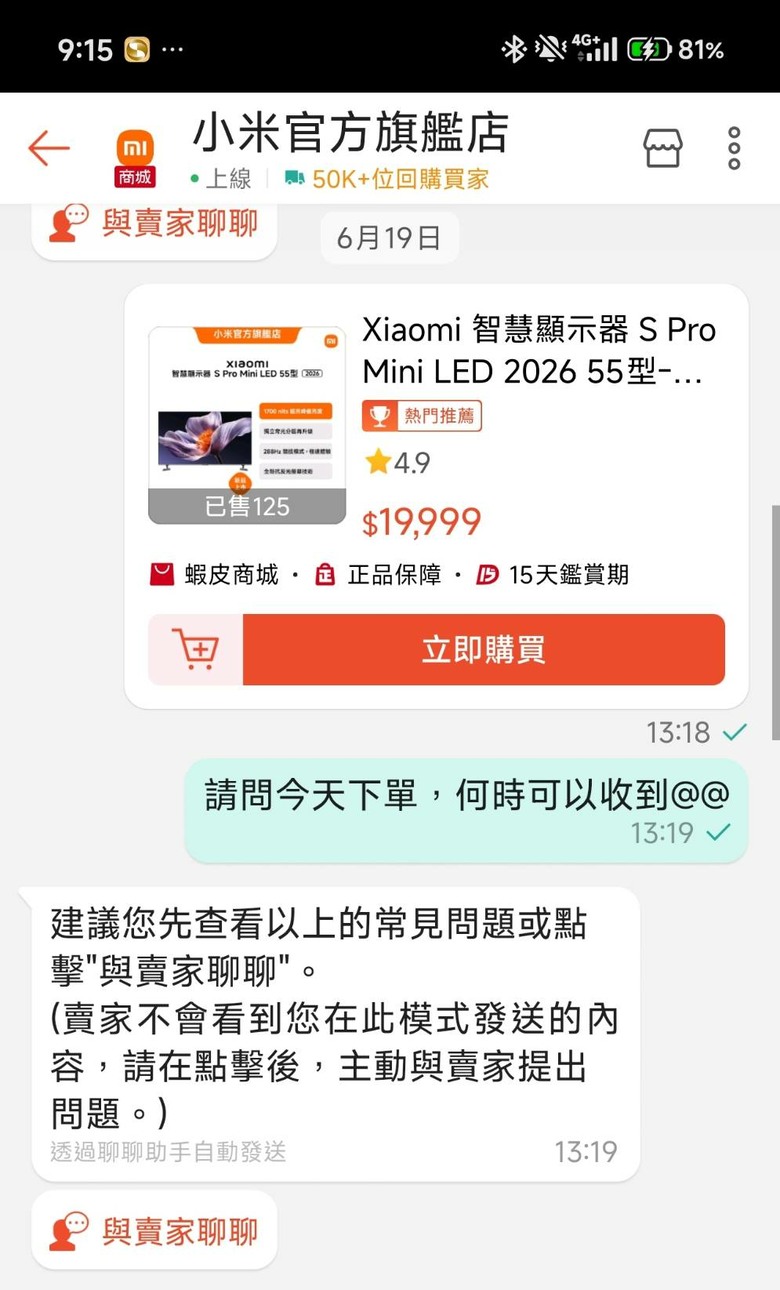The width and height of the screenshot is (780, 1290).
Task: Tap 立即購買 to buy now
Action: (484, 650)
